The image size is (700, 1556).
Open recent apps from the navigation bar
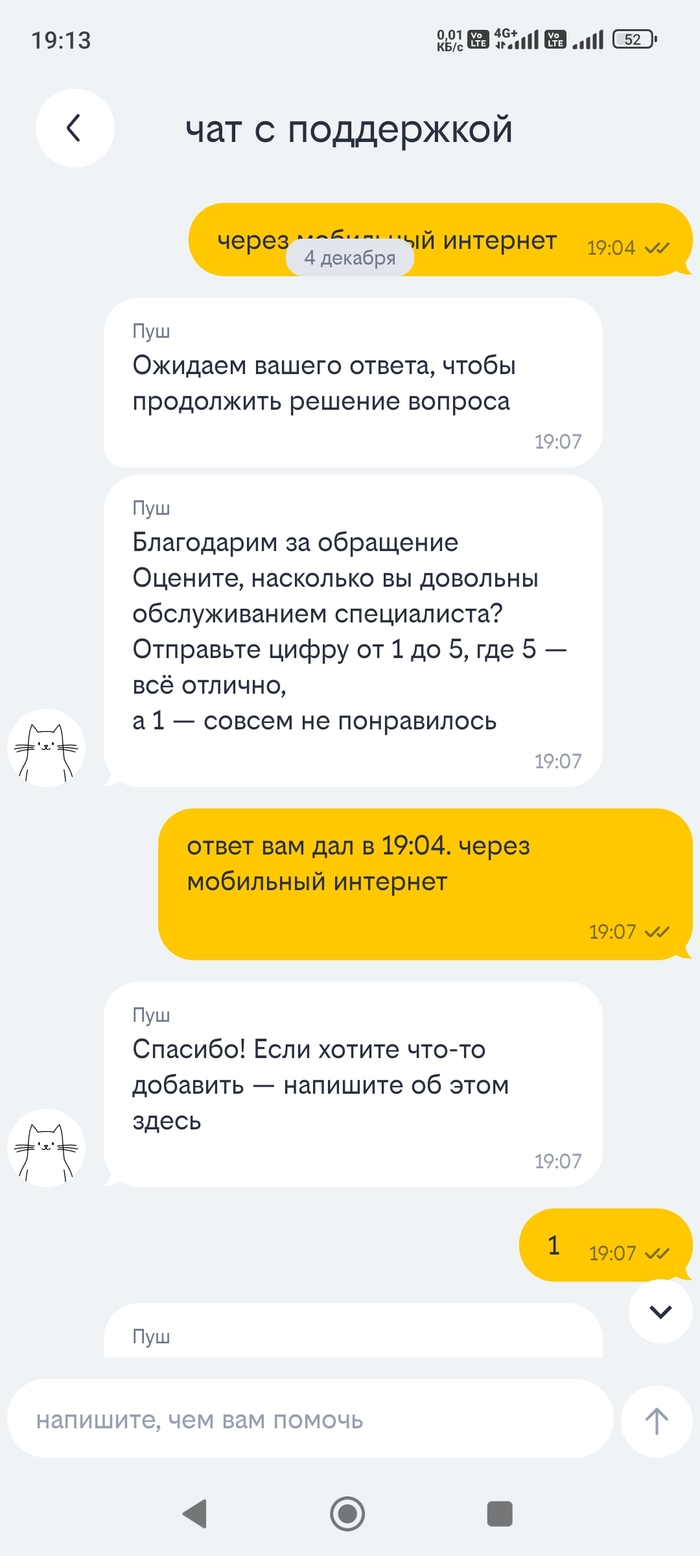coord(499,1513)
